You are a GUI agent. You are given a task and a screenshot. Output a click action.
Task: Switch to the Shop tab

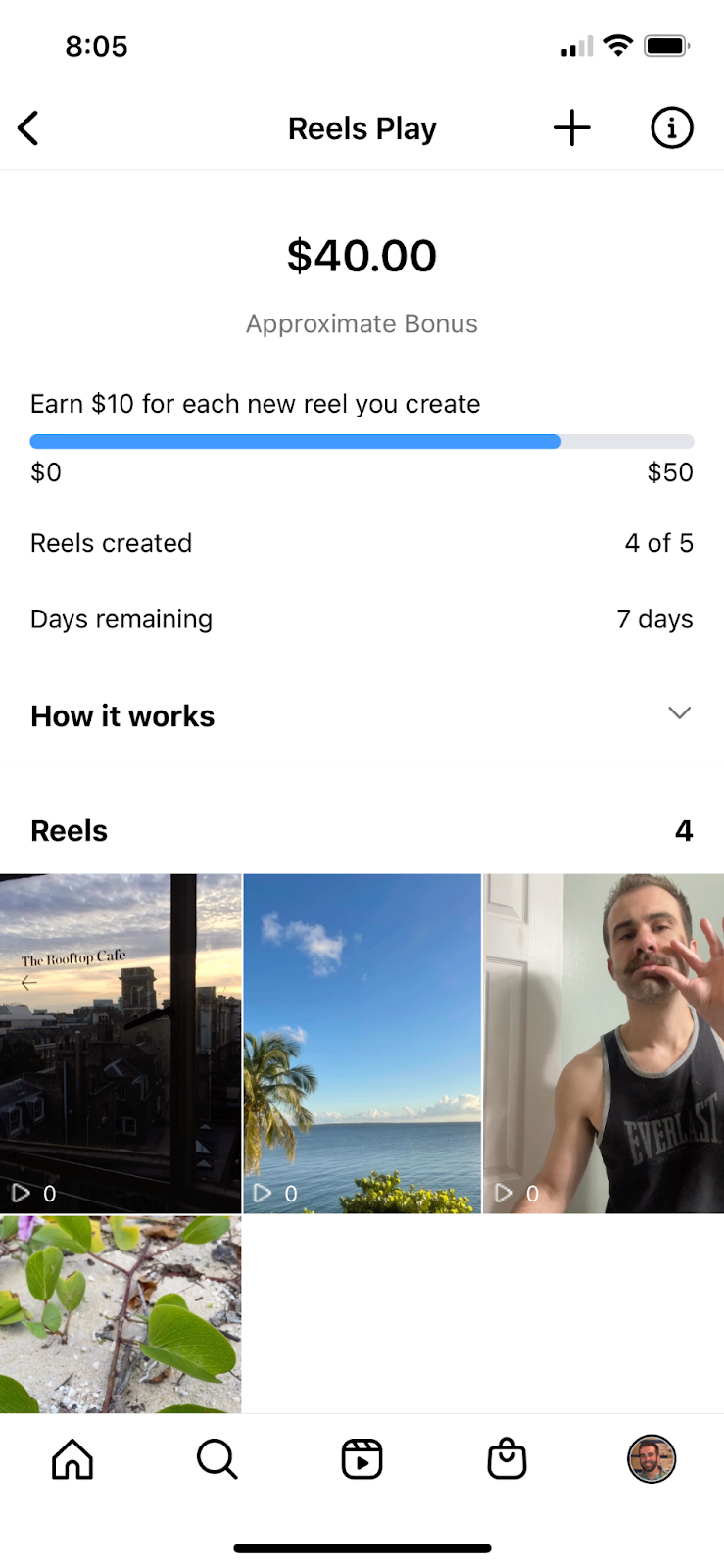507,1459
